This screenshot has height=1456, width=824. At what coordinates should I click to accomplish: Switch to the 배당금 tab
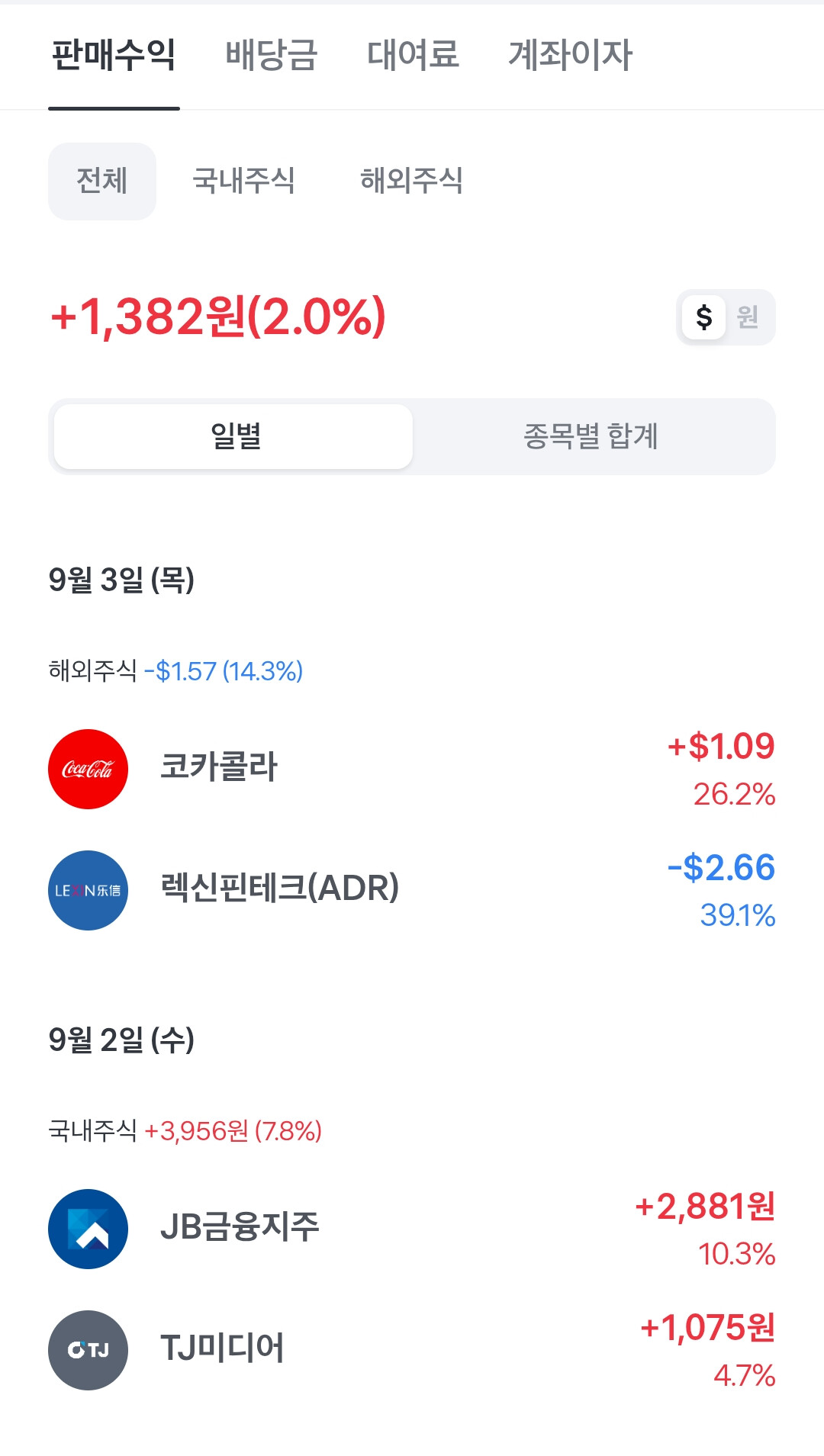(x=271, y=55)
